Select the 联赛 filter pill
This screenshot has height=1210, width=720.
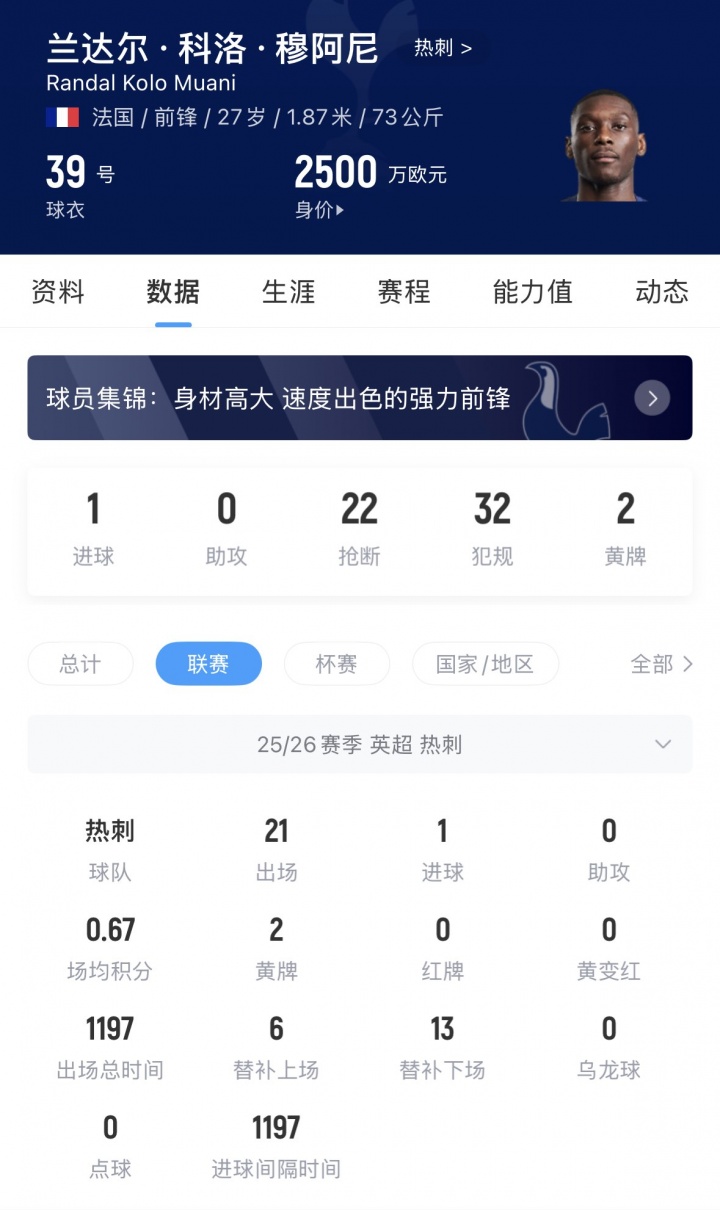point(208,663)
